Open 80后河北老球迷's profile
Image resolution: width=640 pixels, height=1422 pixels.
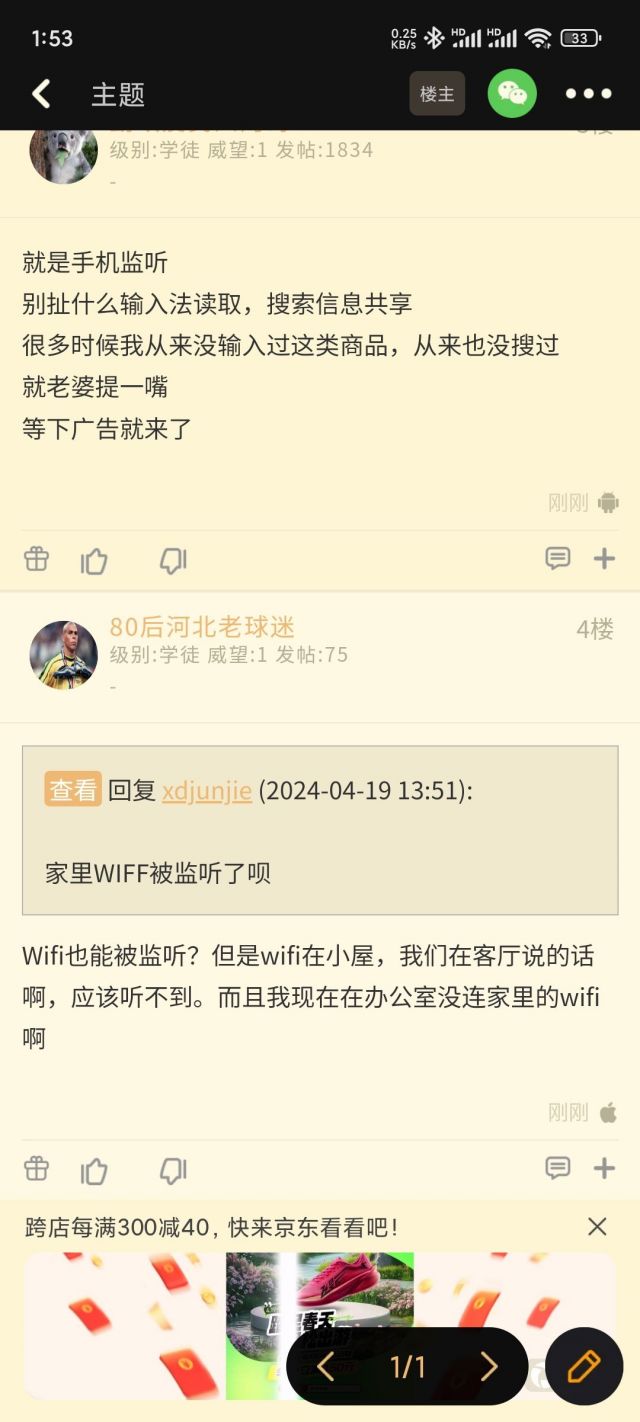pyautogui.click(x=202, y=627)
